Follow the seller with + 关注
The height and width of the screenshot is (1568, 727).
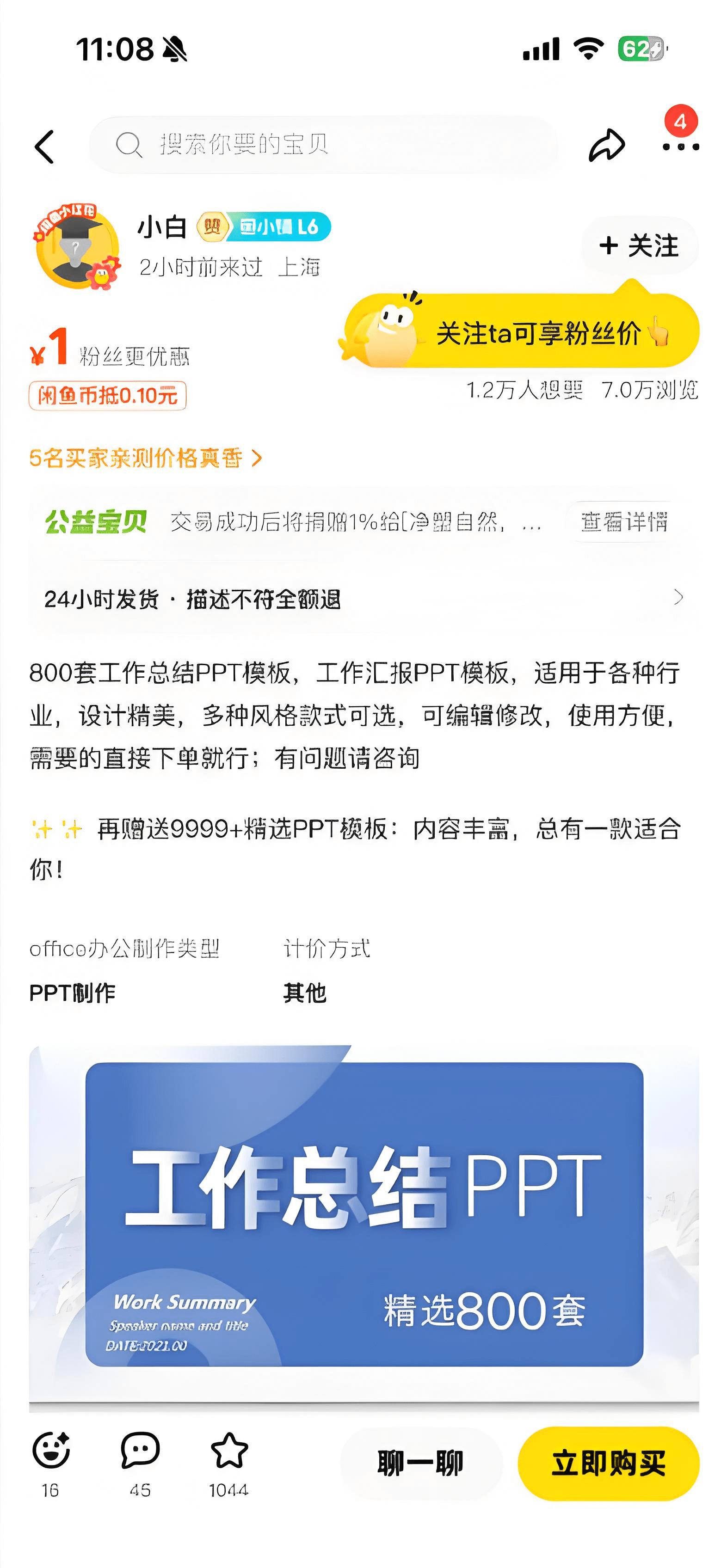639,246
